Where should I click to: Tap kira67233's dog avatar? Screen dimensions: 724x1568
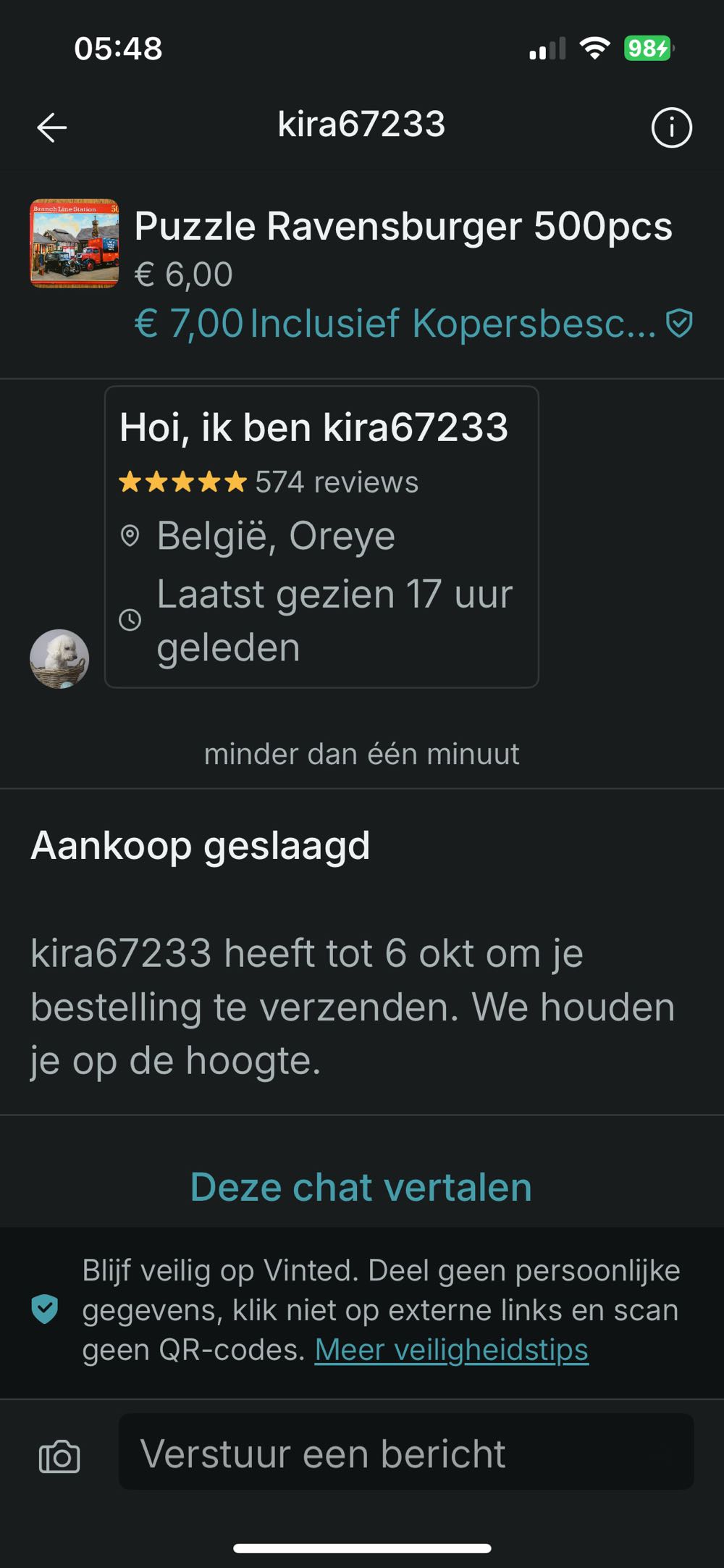[x=59, y=658]
